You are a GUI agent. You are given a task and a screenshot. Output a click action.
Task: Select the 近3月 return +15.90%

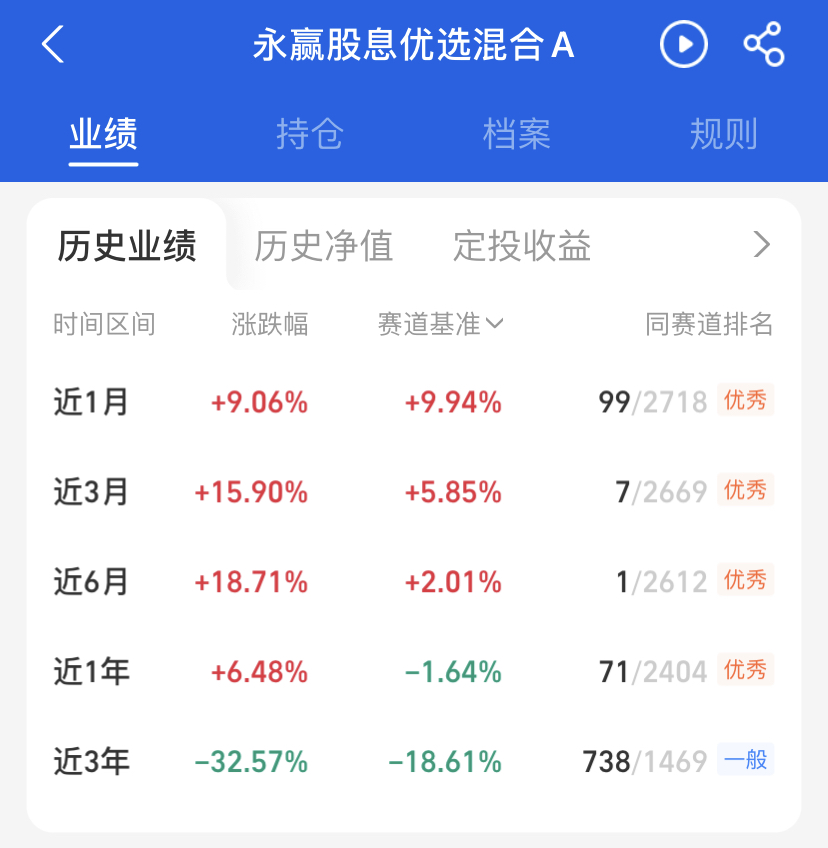point(251,491)
